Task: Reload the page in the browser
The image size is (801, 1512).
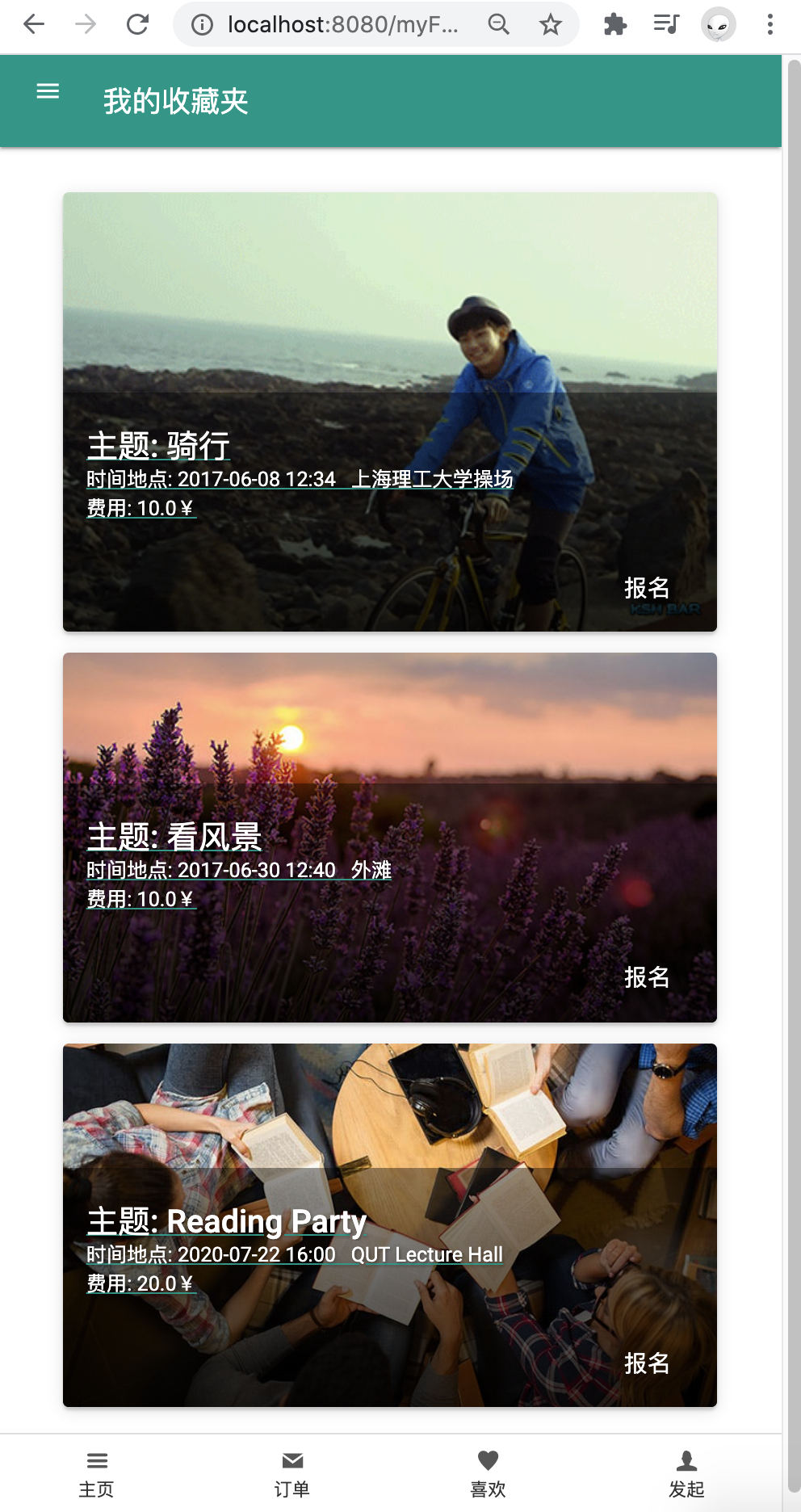Action: pos(138,25)
